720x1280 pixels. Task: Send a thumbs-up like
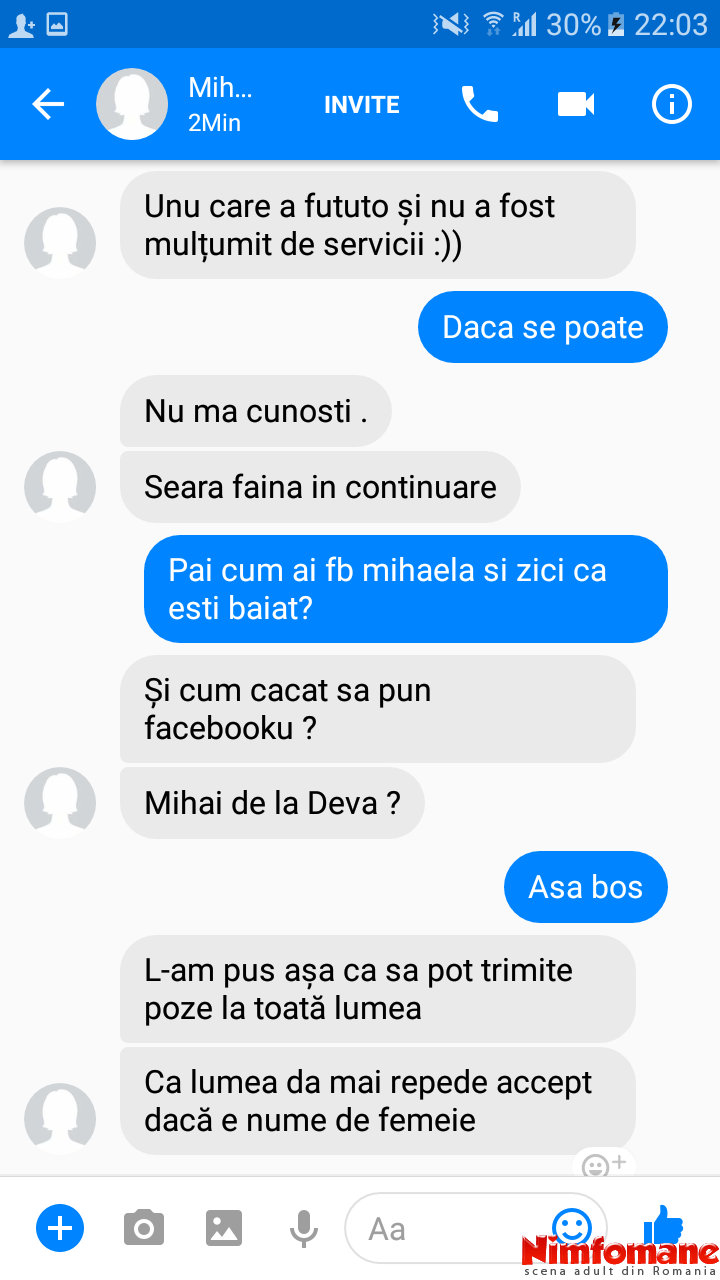point(662,1224)
